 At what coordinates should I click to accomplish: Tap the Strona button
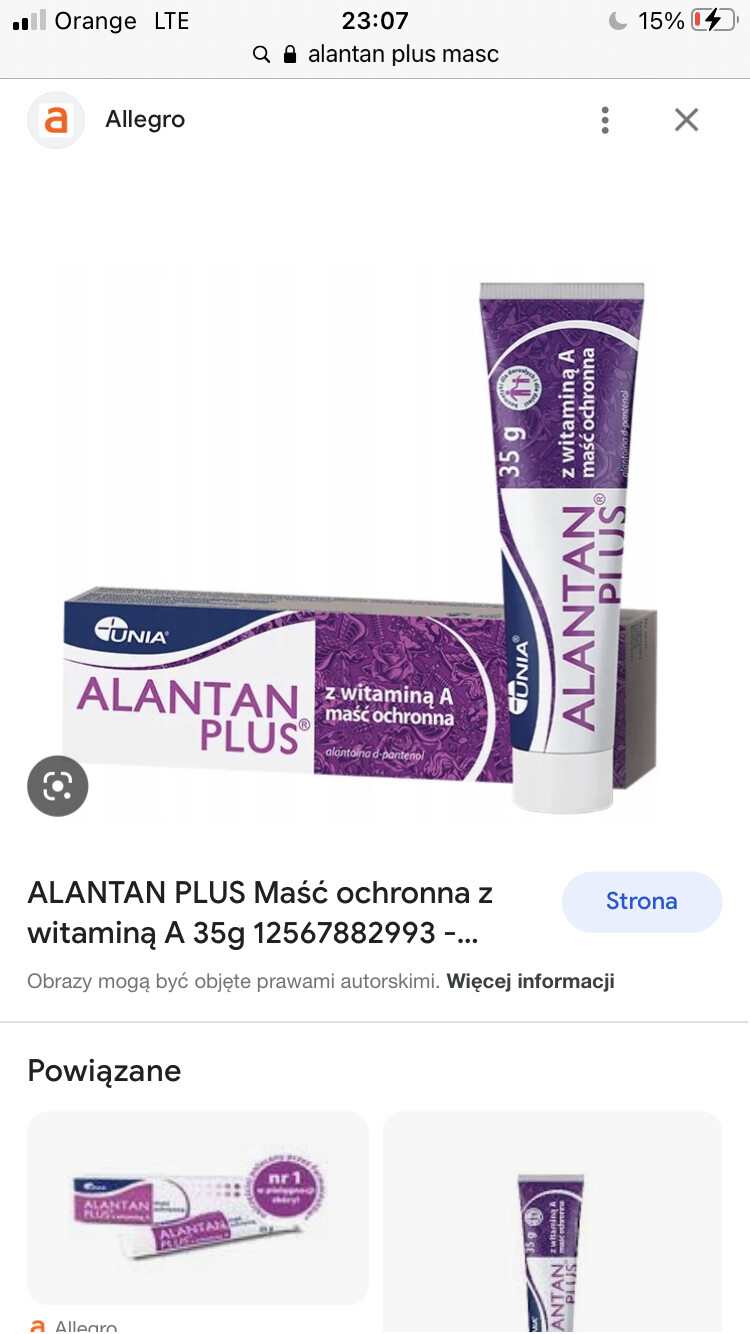(x=642, y=902)
